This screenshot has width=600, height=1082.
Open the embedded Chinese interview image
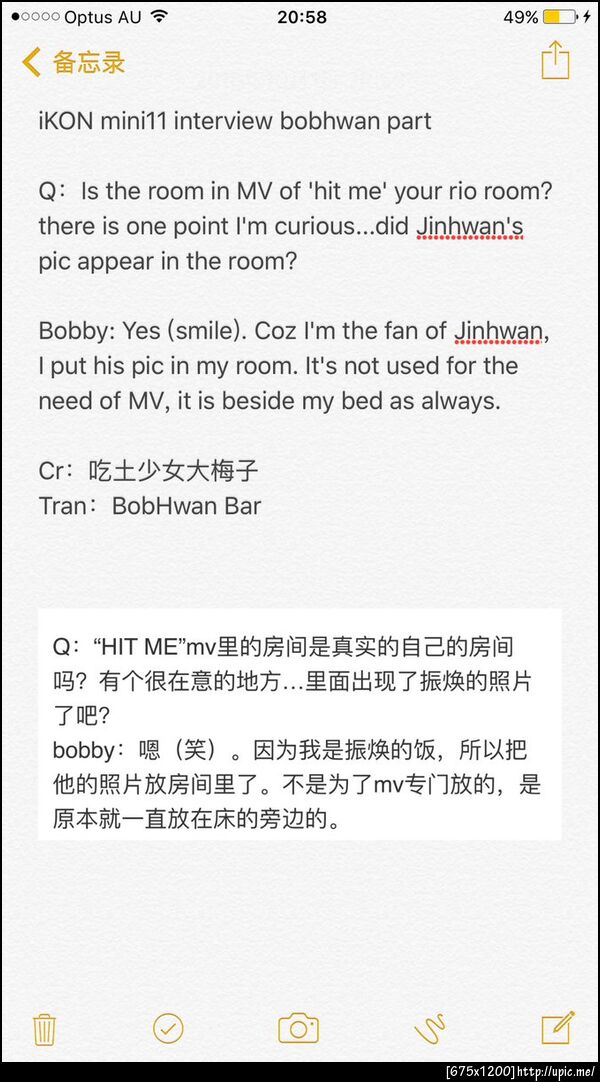point(299,724)
